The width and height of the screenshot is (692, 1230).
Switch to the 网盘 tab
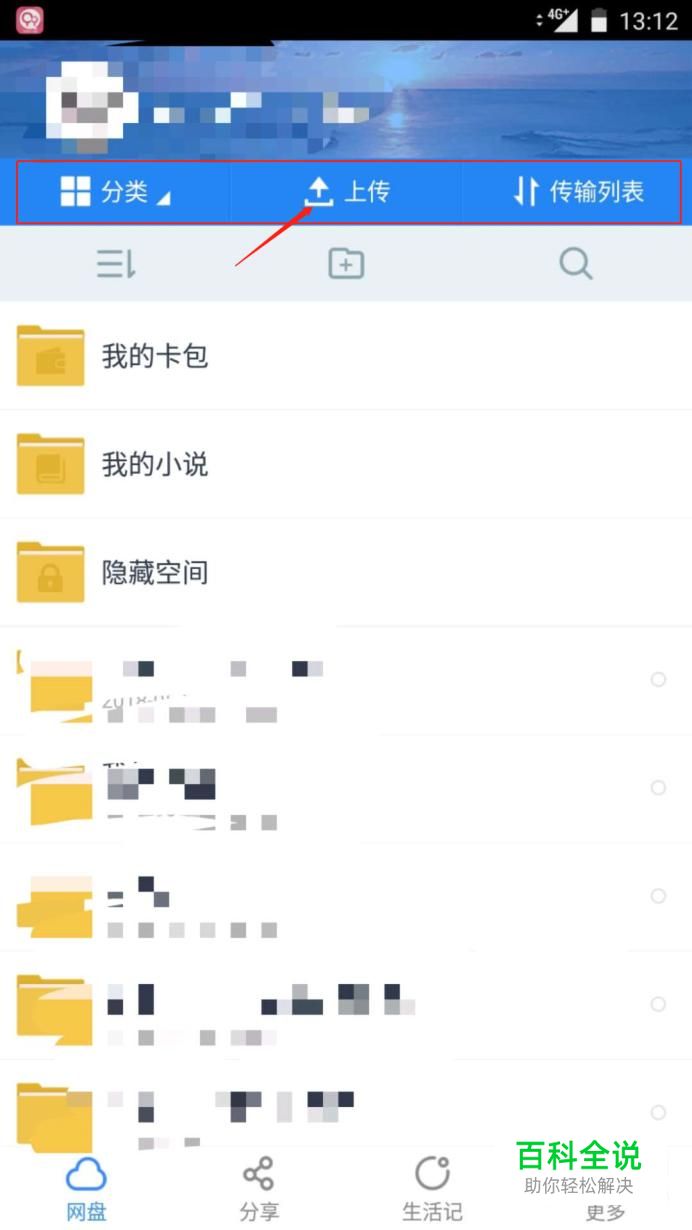[86, 1189]
